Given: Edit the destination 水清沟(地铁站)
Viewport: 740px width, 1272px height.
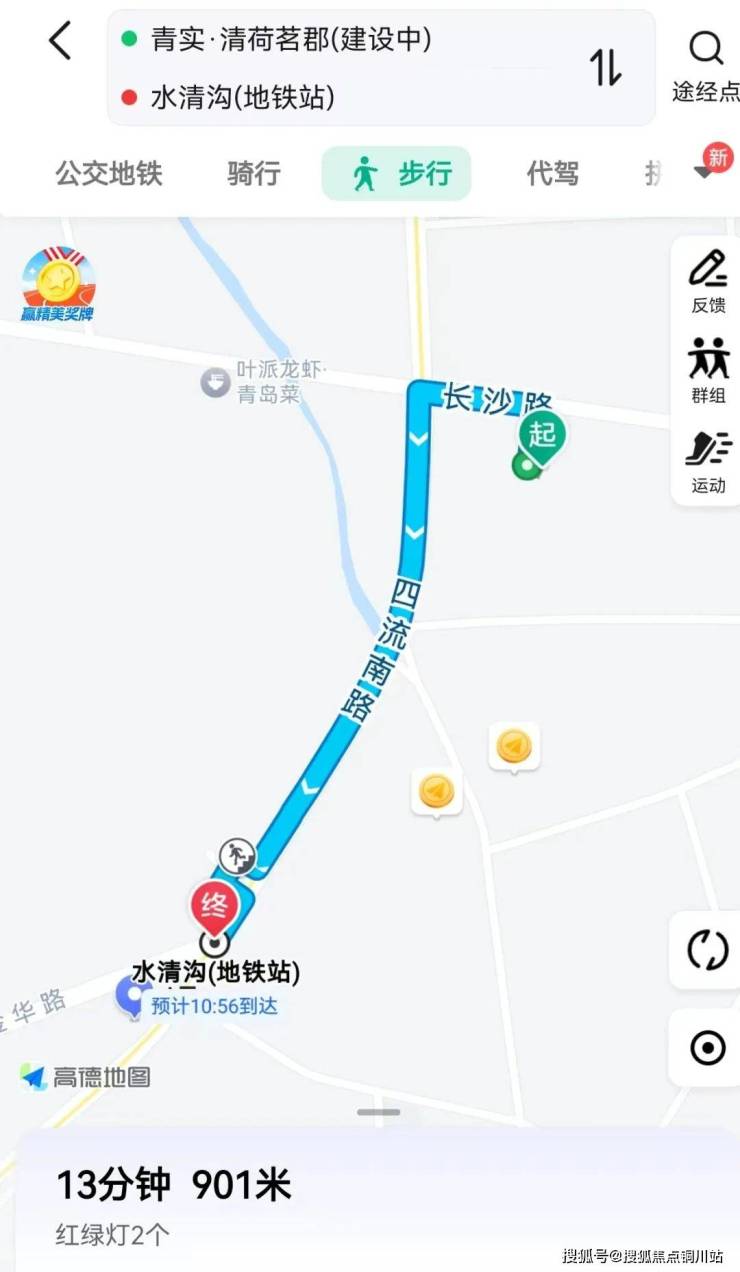Looking at the screenshot, I should (242, 97).
